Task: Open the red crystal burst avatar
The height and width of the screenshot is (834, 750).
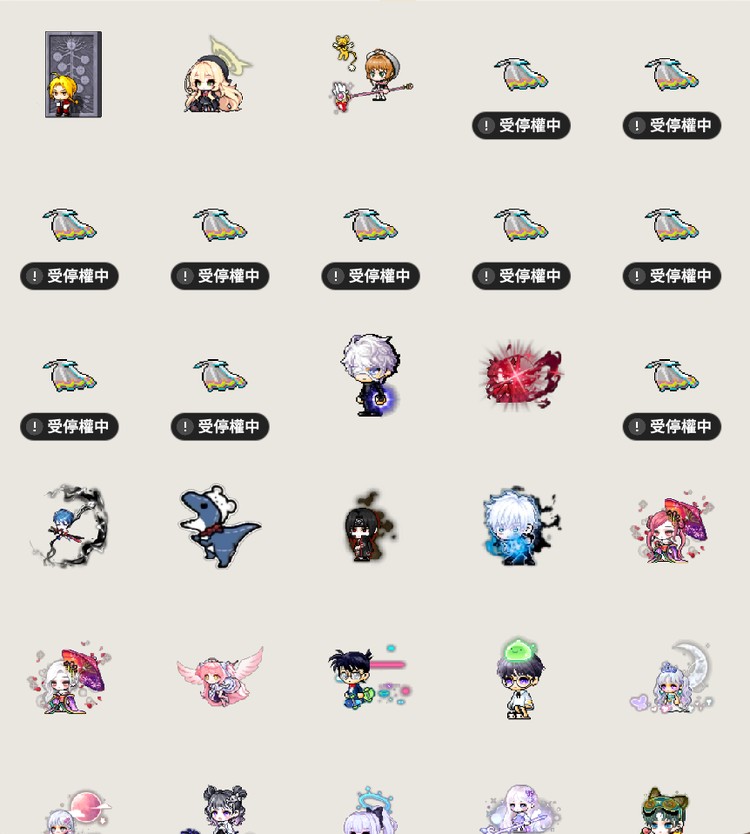Action: point(521,376)
